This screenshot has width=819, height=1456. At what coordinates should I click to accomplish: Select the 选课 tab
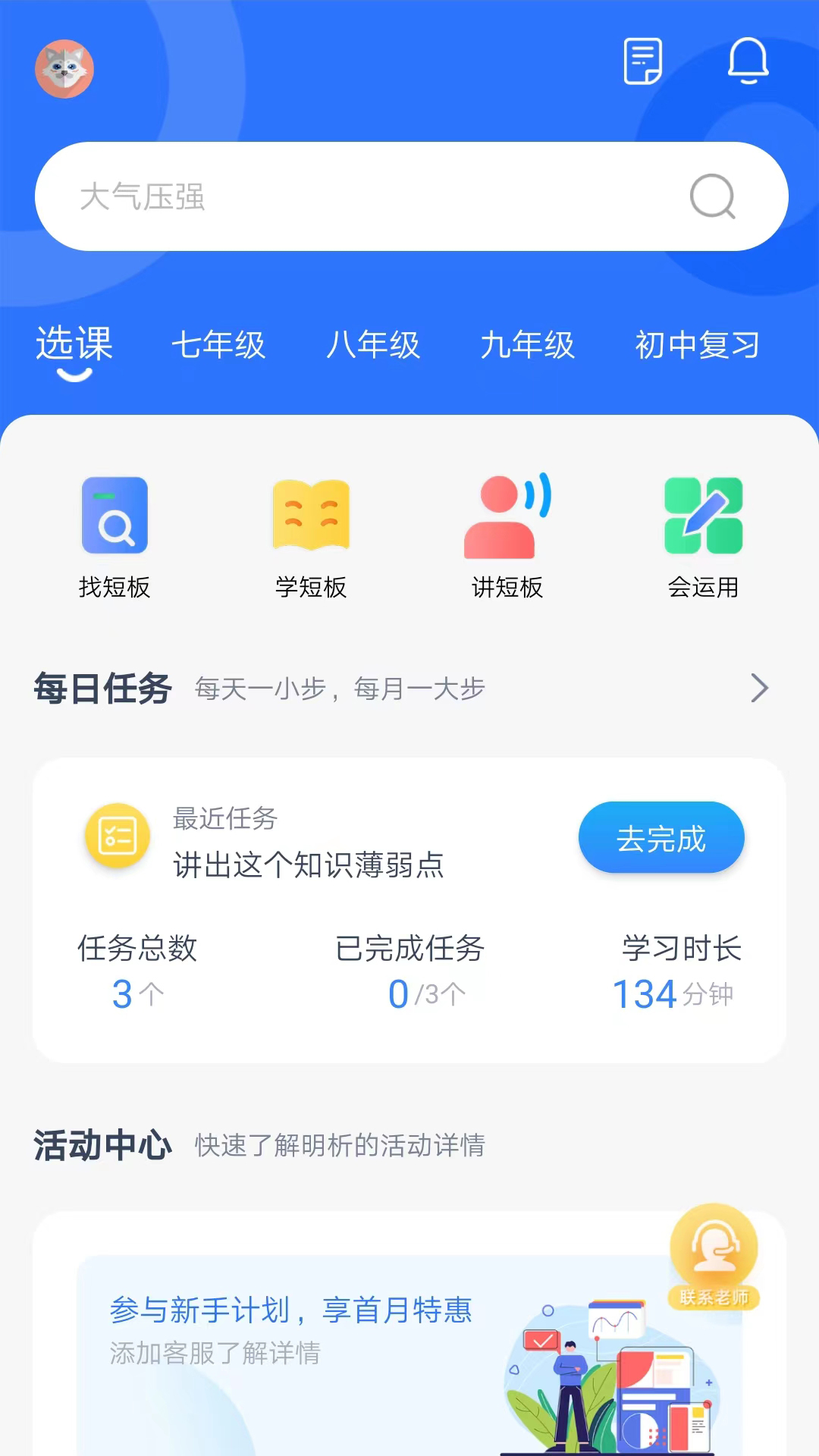tap(73, 346)
